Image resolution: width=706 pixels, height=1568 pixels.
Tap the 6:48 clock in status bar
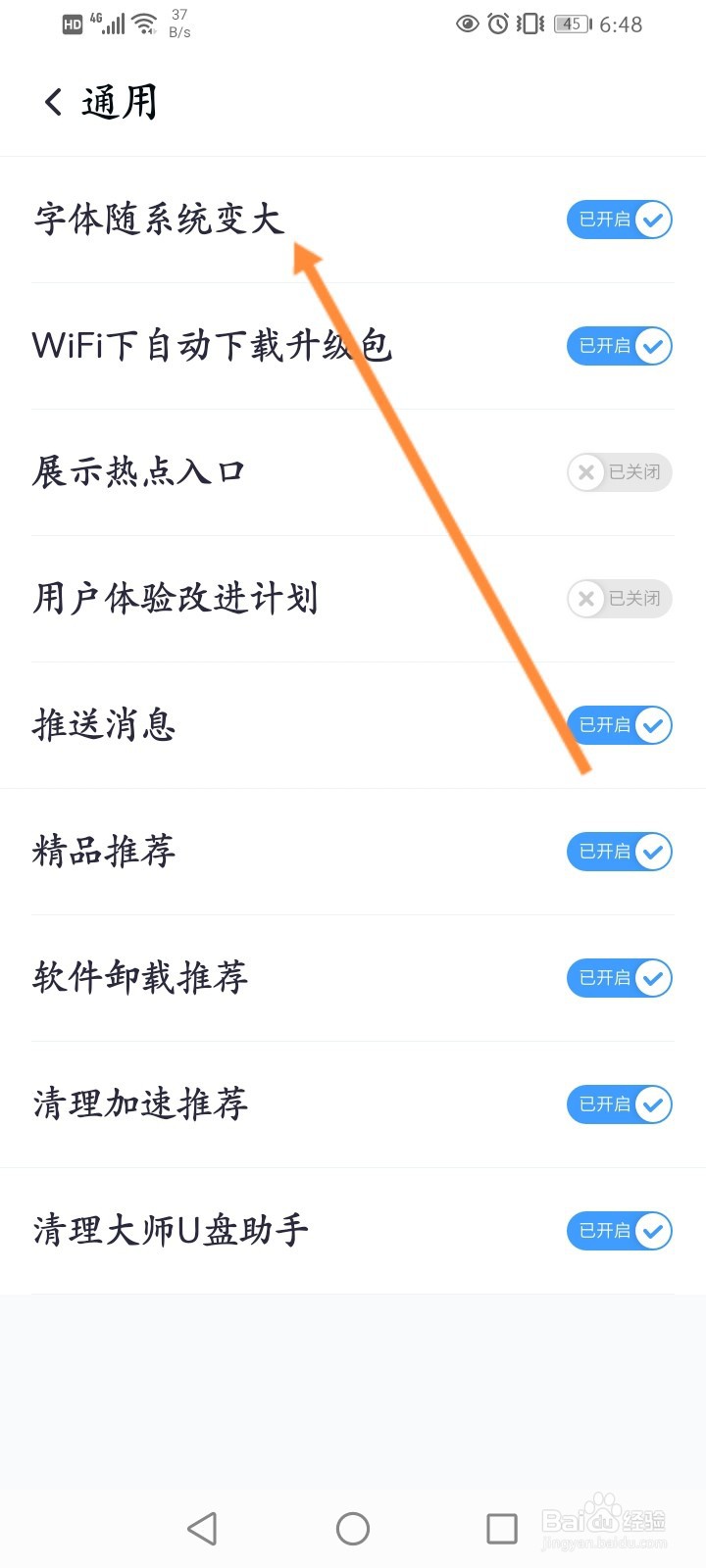pos(622,24)
